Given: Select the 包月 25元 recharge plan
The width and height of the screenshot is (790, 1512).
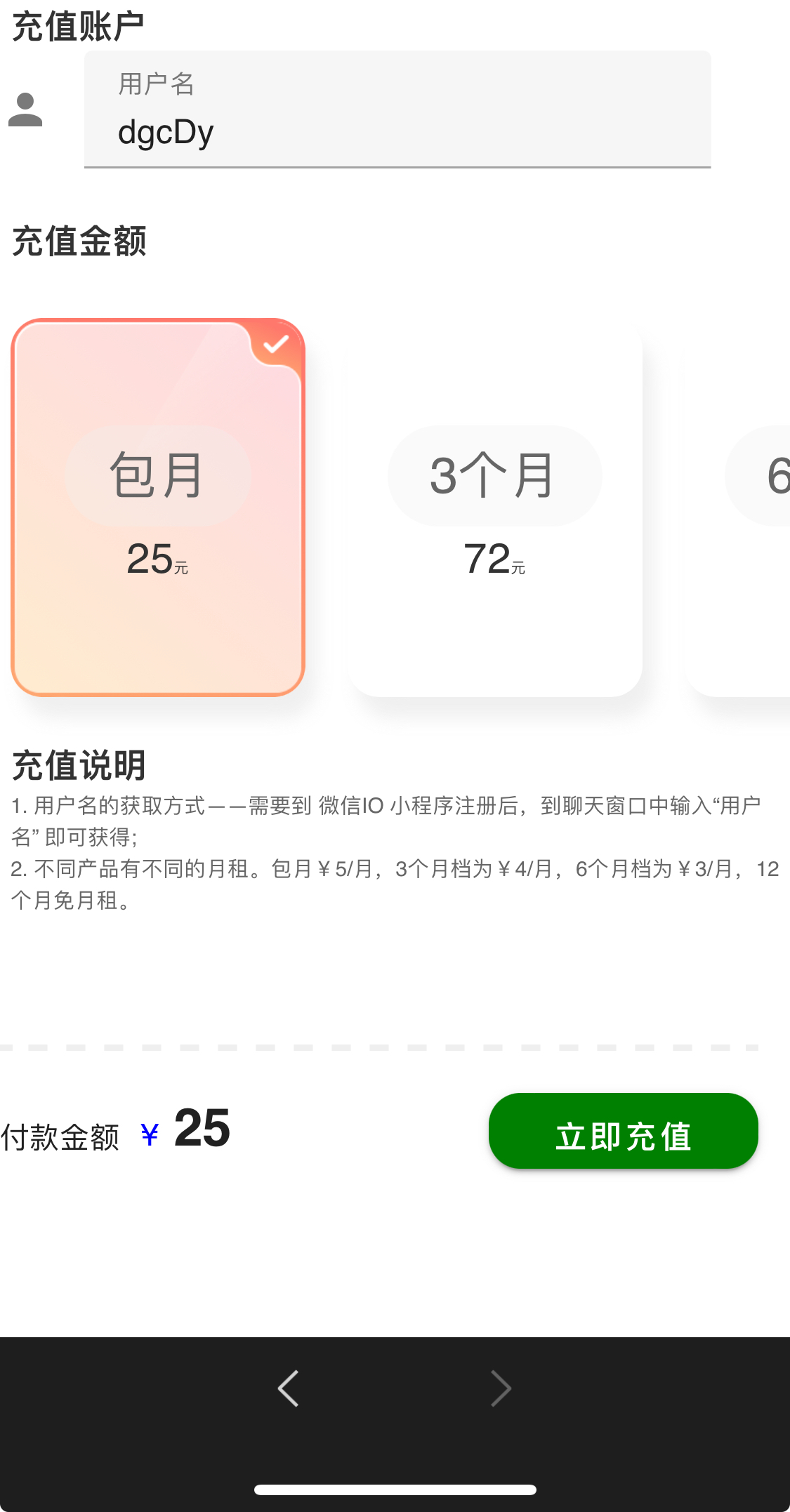Looking at the screenshot, I should 158,508.
